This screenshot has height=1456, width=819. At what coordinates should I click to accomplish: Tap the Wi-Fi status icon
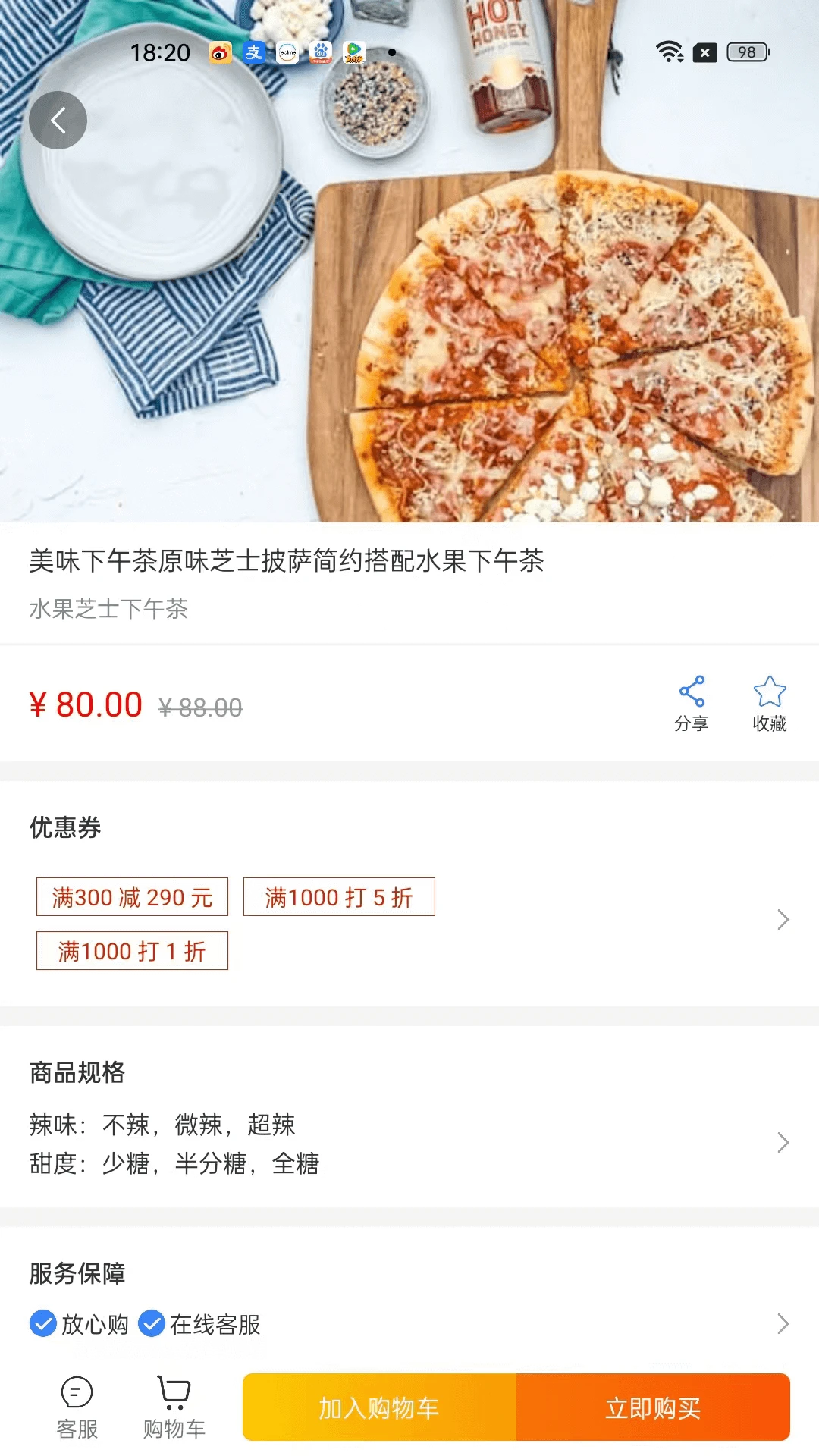668,52
